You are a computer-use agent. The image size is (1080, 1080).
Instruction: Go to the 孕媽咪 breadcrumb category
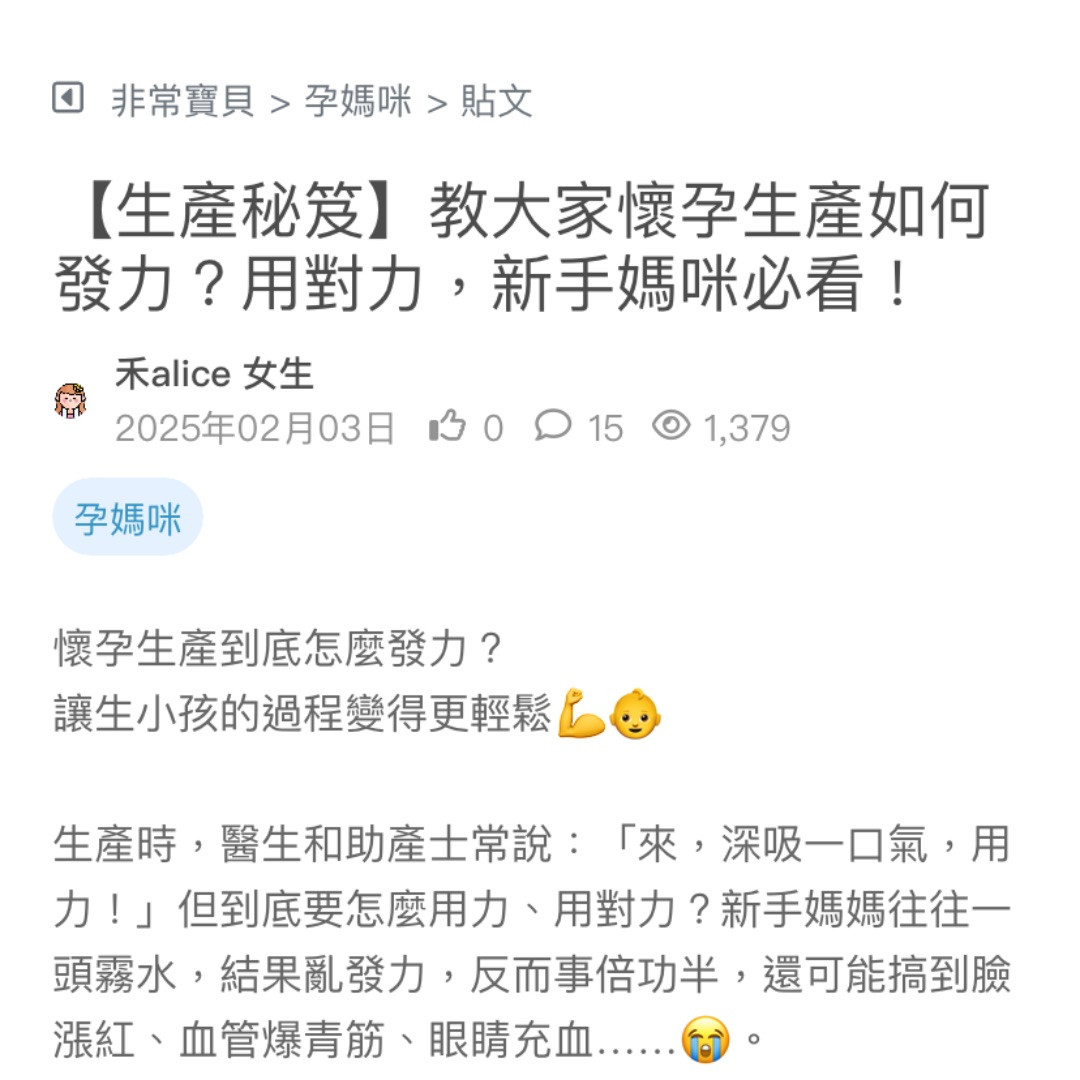tap(358, 102)
